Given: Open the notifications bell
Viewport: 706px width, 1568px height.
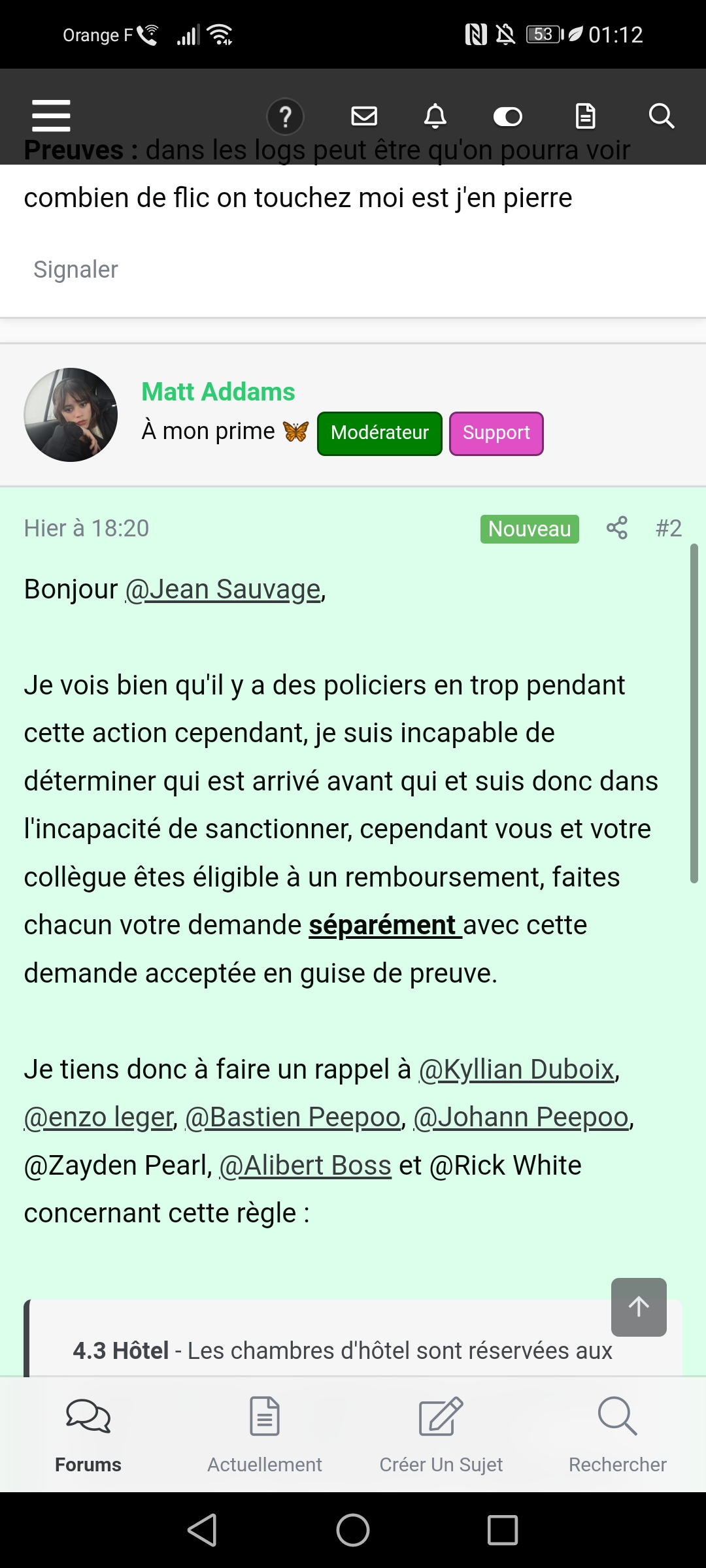Looking at the screenshot, I should pos(435,116).
